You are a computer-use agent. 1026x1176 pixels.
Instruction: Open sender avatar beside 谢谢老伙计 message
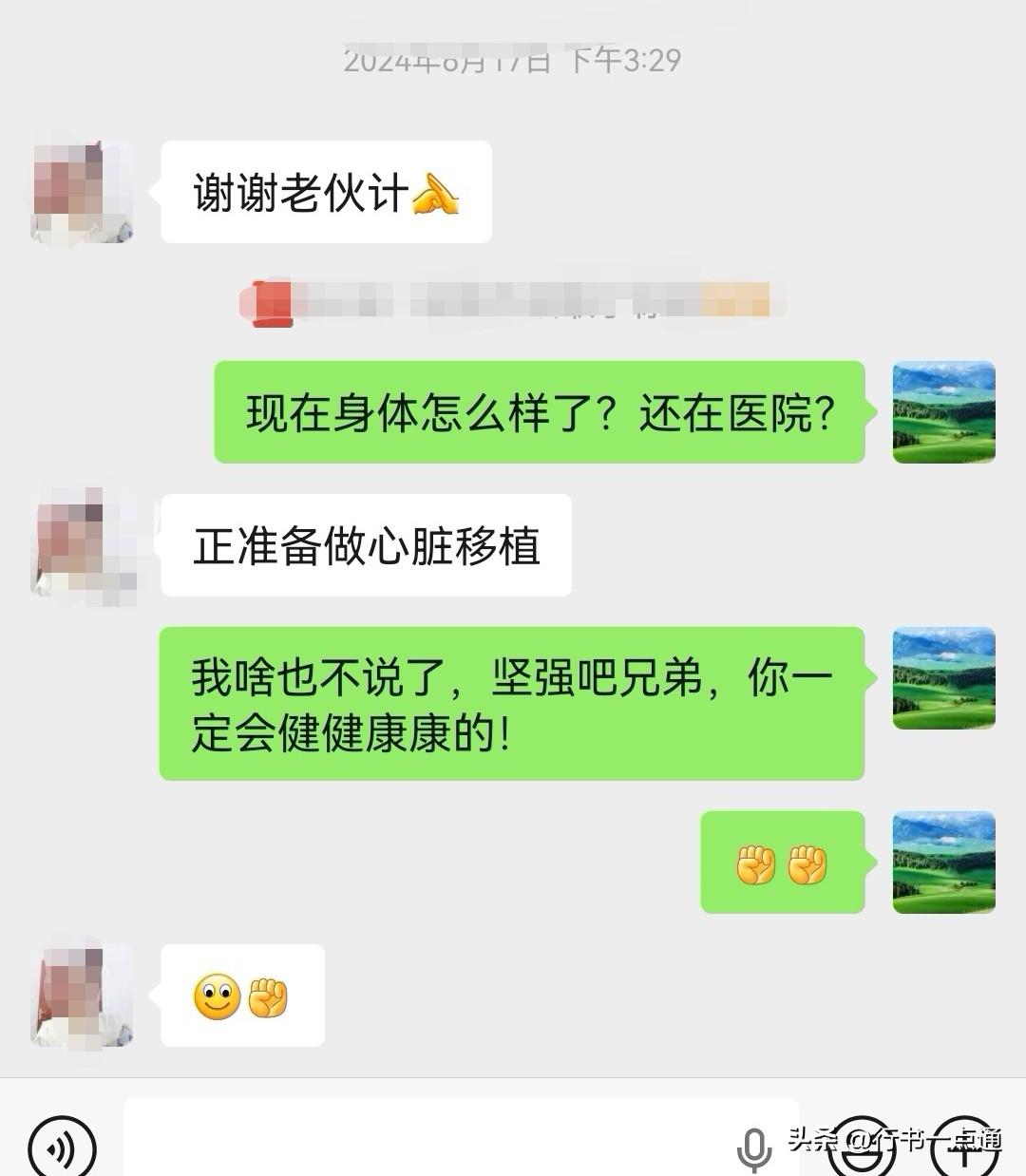point(81,190)
